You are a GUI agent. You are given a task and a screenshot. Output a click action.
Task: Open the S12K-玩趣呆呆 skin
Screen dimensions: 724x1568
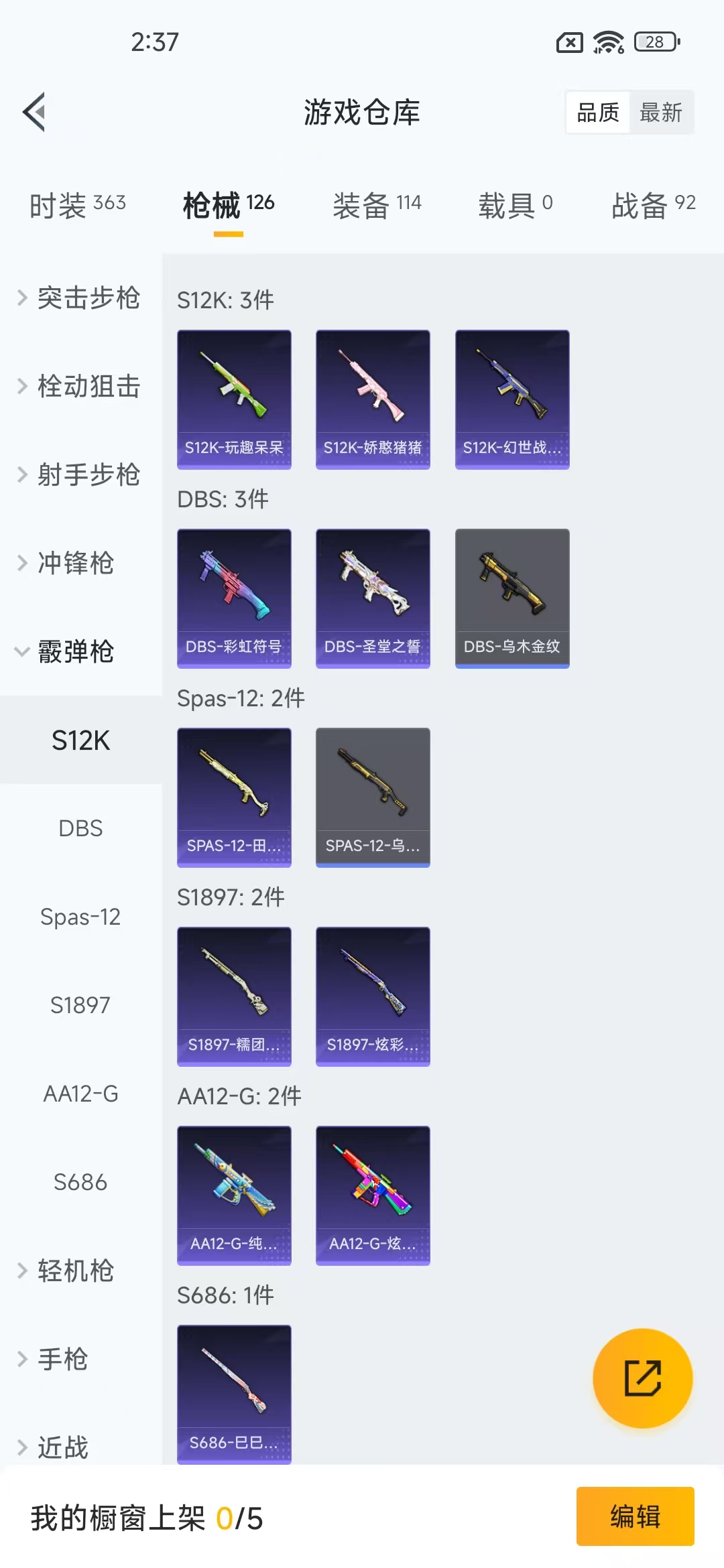point(234,399)
